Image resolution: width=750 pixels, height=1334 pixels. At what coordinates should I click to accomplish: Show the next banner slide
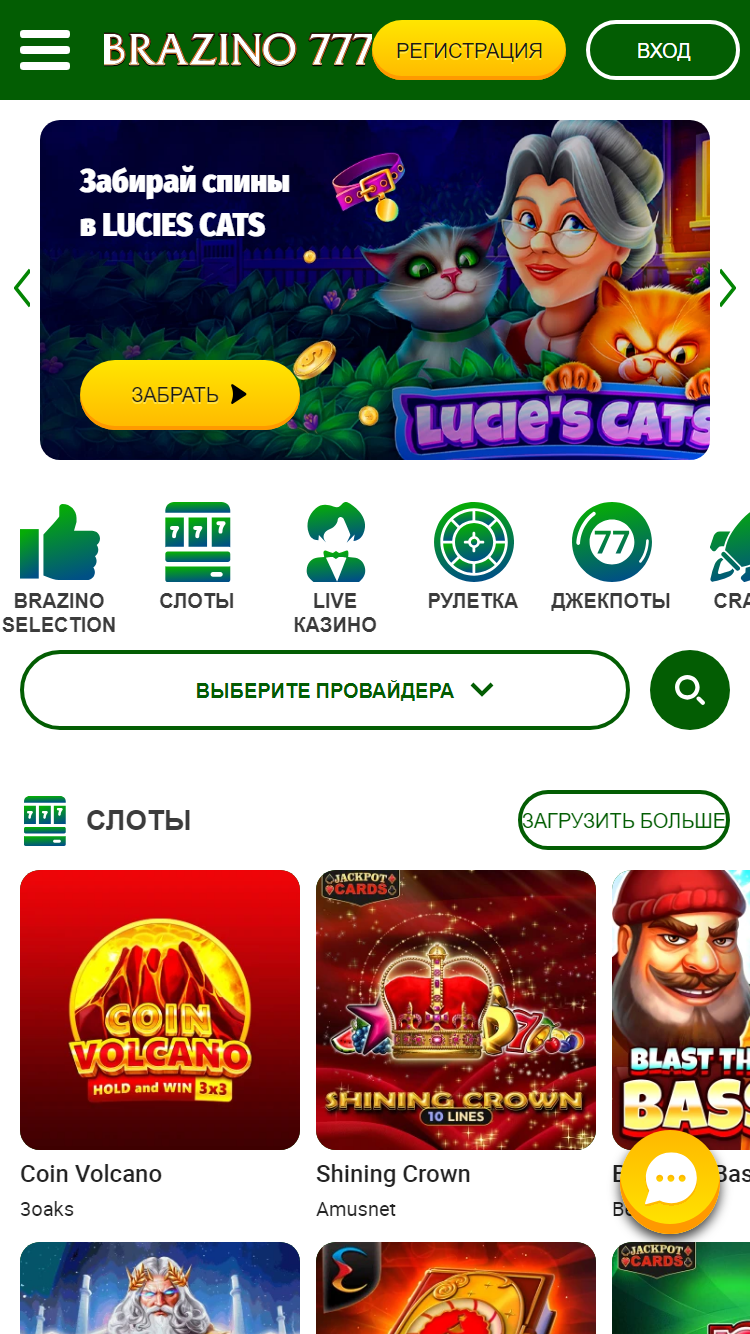(x=728, y=288)
